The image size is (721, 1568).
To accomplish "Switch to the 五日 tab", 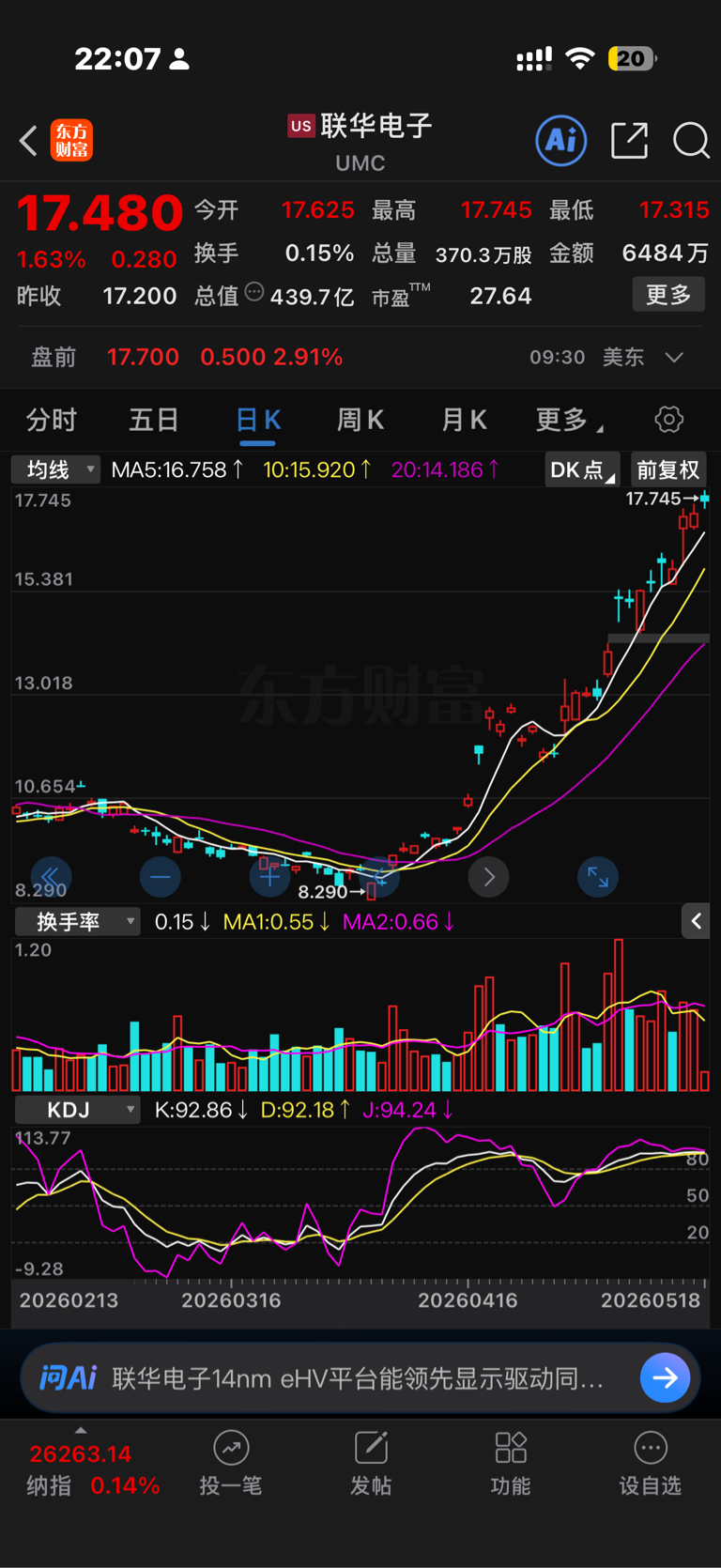I will tap(154, 420).
